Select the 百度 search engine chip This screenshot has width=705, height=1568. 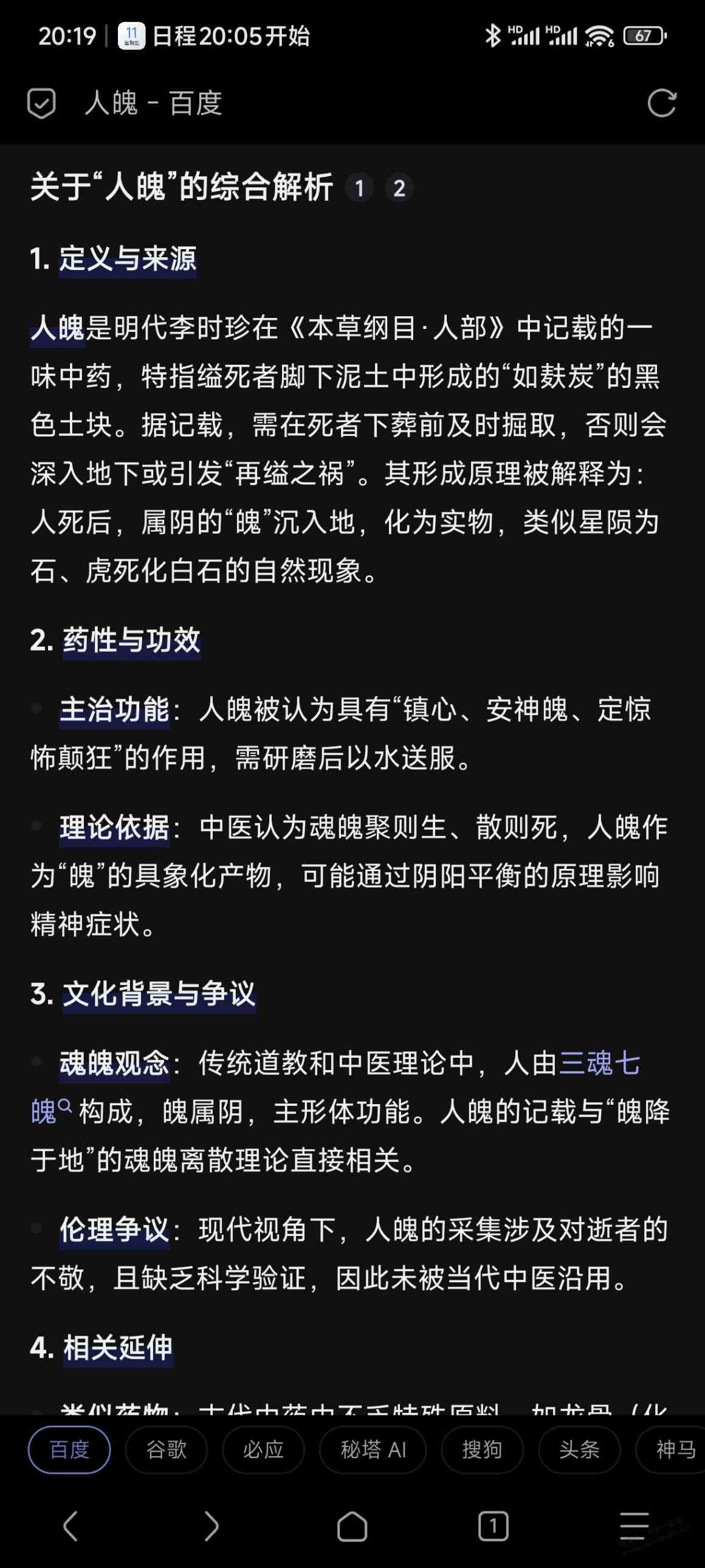(x=69, y=1450)
